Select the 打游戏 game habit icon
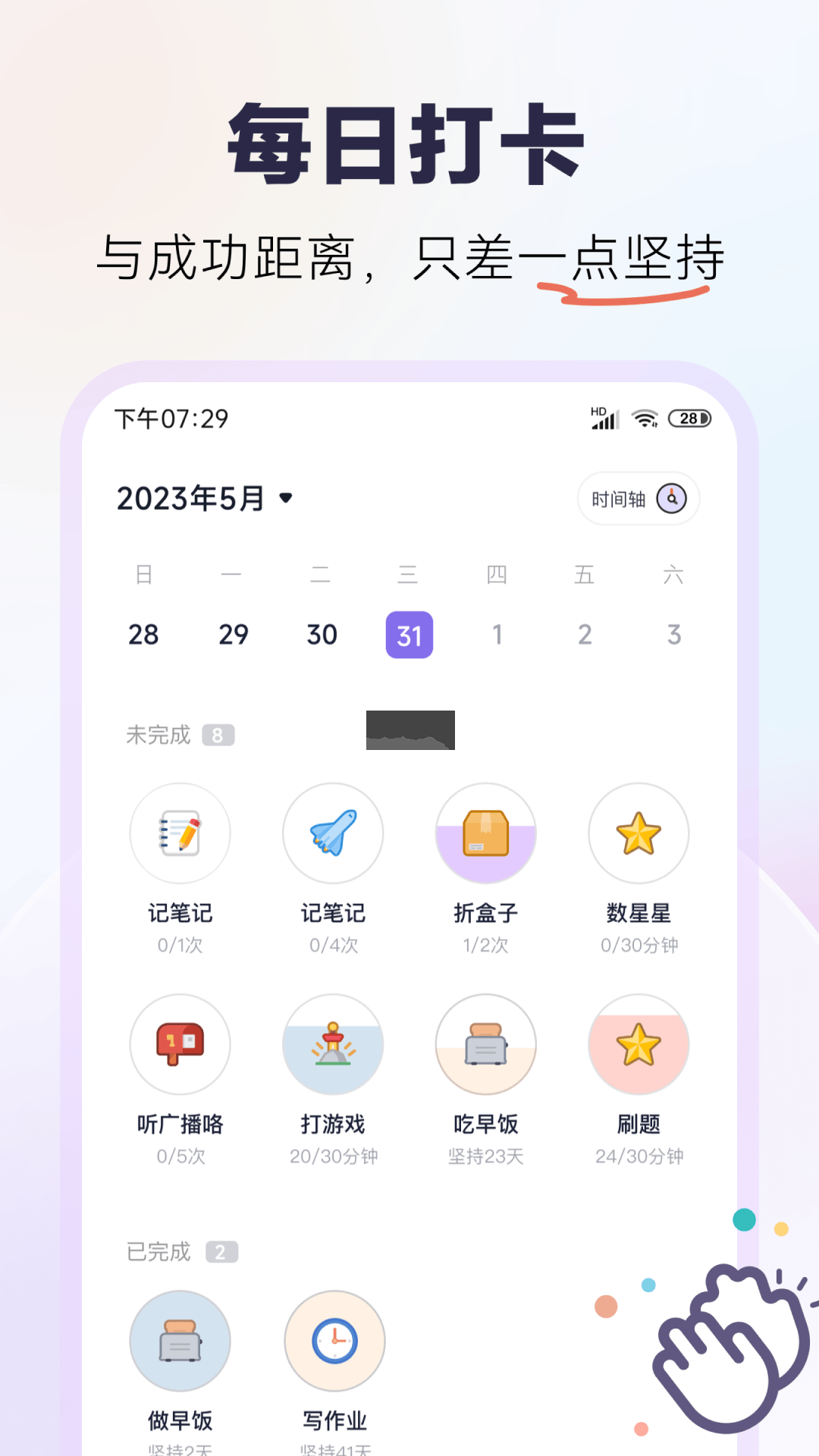The width and height of the screenshot is (819, 1456). [x=333, y=1044]
